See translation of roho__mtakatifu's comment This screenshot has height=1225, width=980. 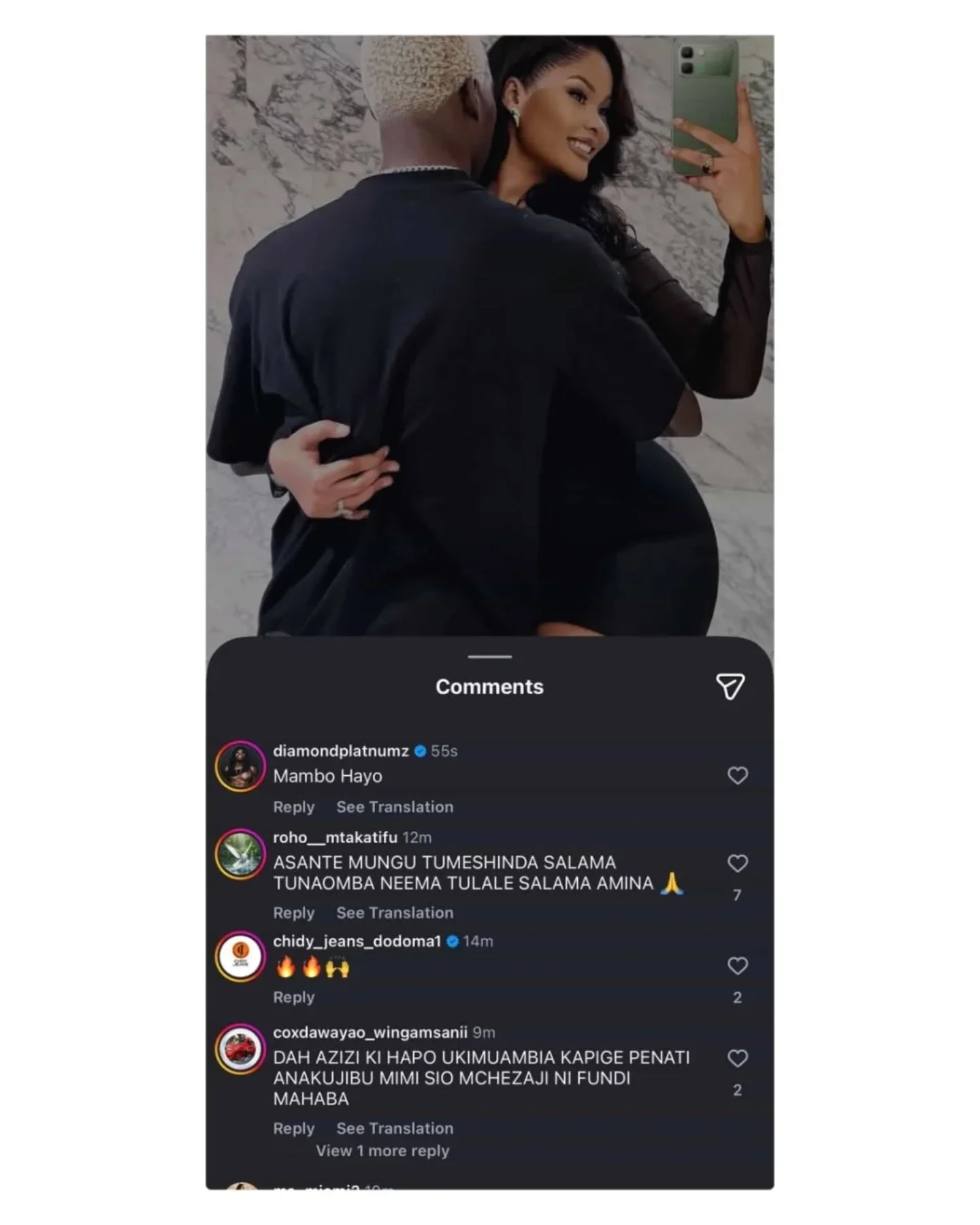point(394,913)
